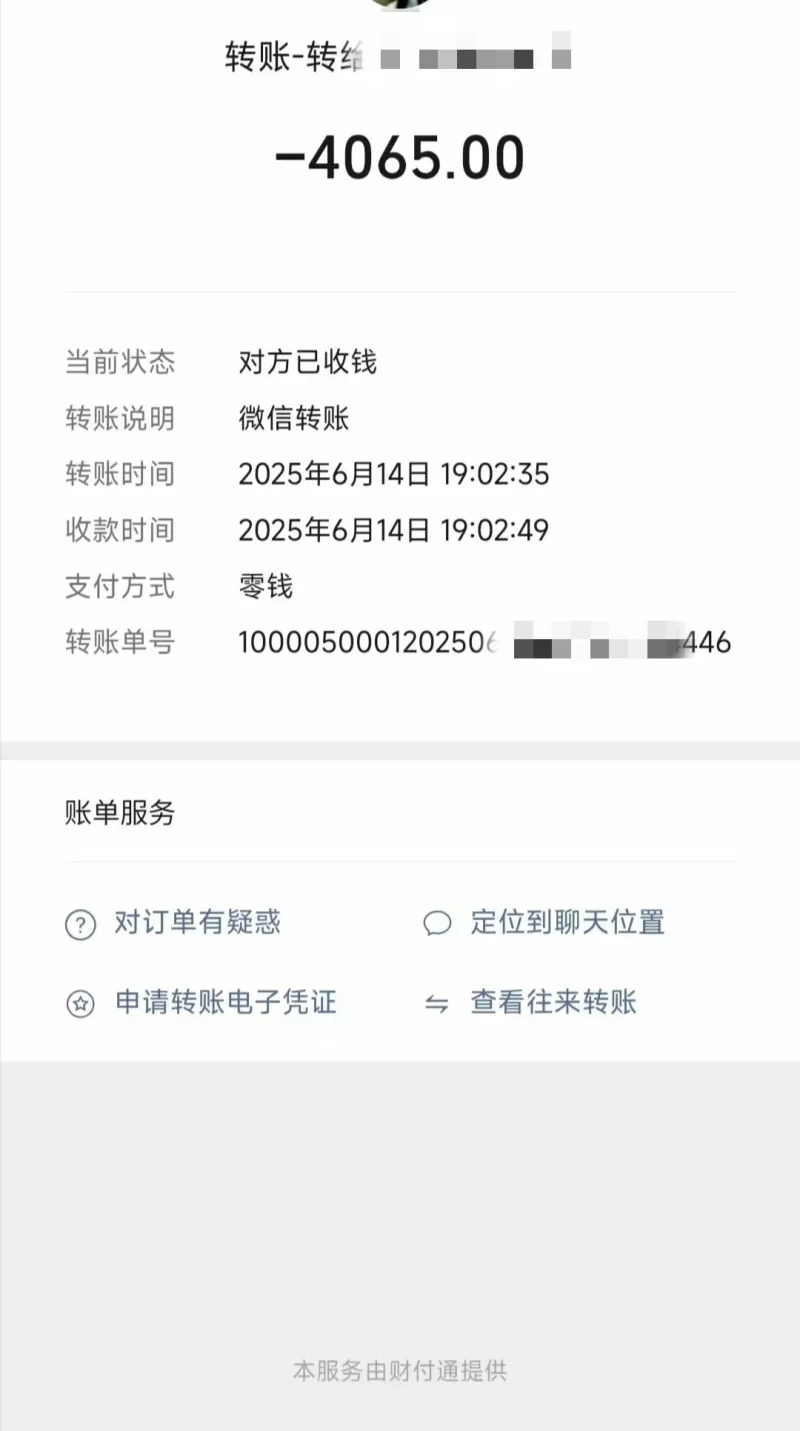This screenshot has height=1431, width=800.
Task: Click the 账单服务 section header
Action: pyautogui.click(x=118, y=814)
